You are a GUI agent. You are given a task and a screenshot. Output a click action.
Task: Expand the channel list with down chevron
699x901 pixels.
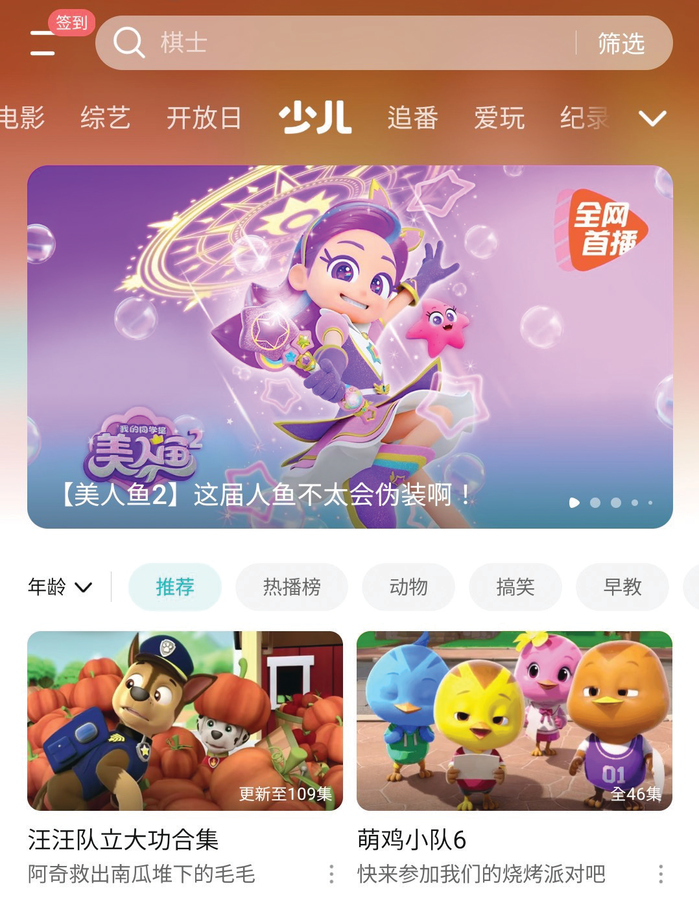652,119
